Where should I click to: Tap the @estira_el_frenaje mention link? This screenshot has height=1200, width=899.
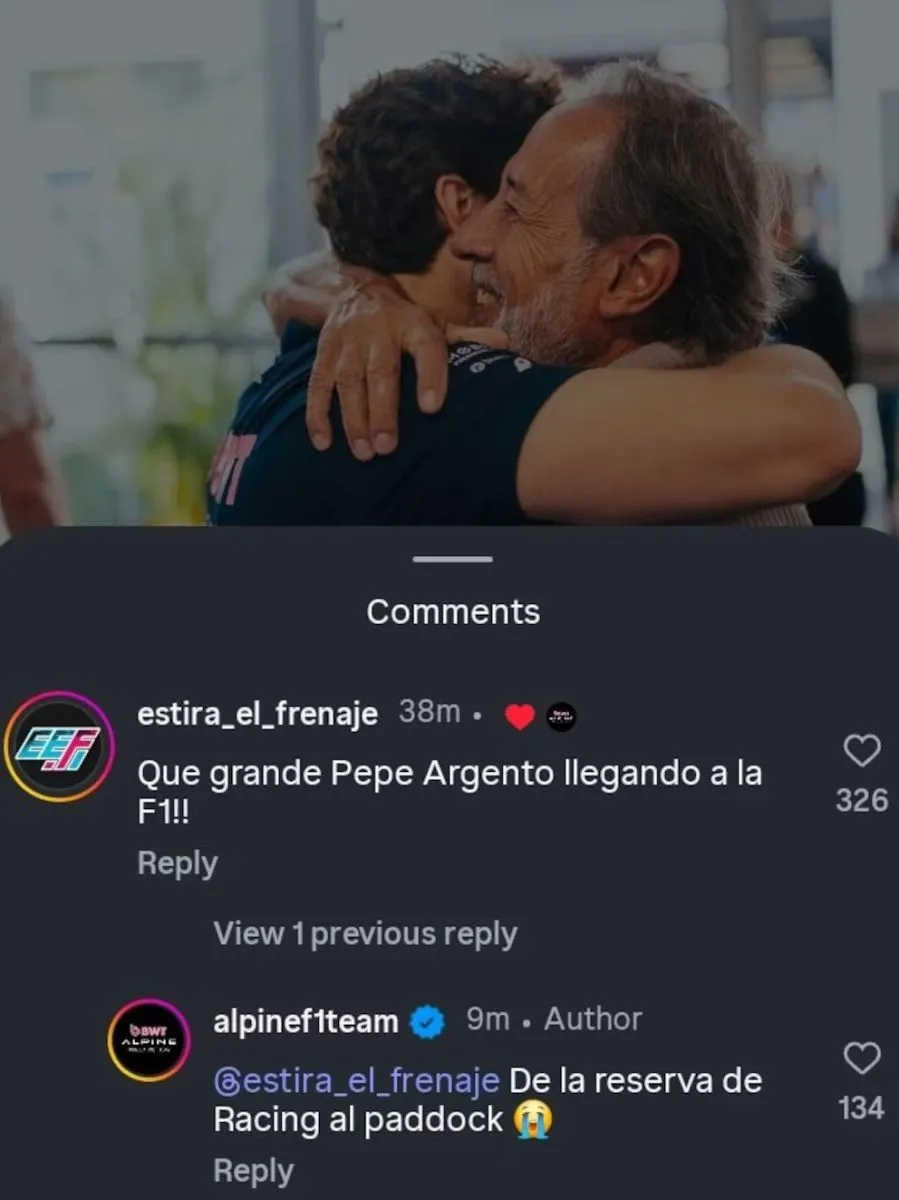pos(357,1081)
